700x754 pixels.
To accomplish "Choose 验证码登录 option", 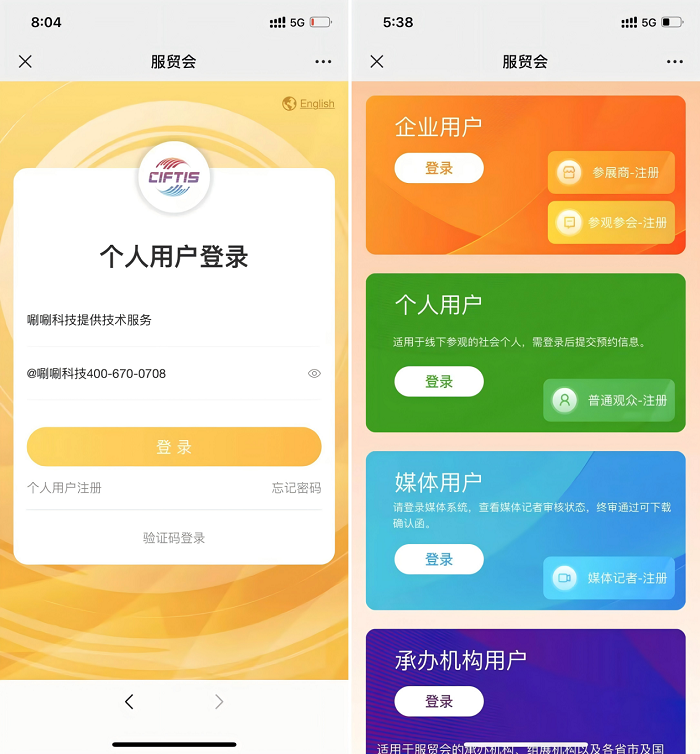I will [x=174, y=538].
